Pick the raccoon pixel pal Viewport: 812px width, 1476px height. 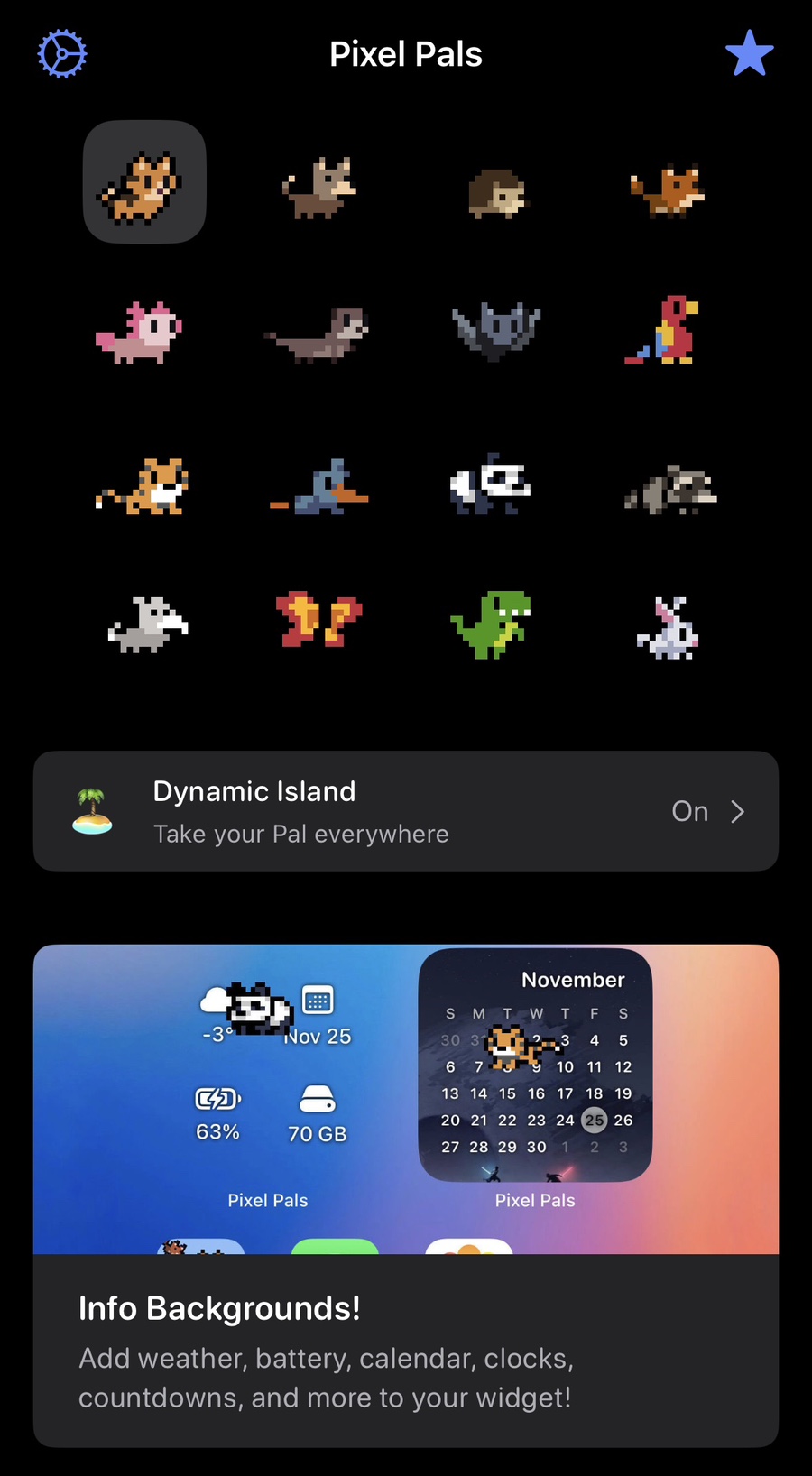tap(670, 490)
